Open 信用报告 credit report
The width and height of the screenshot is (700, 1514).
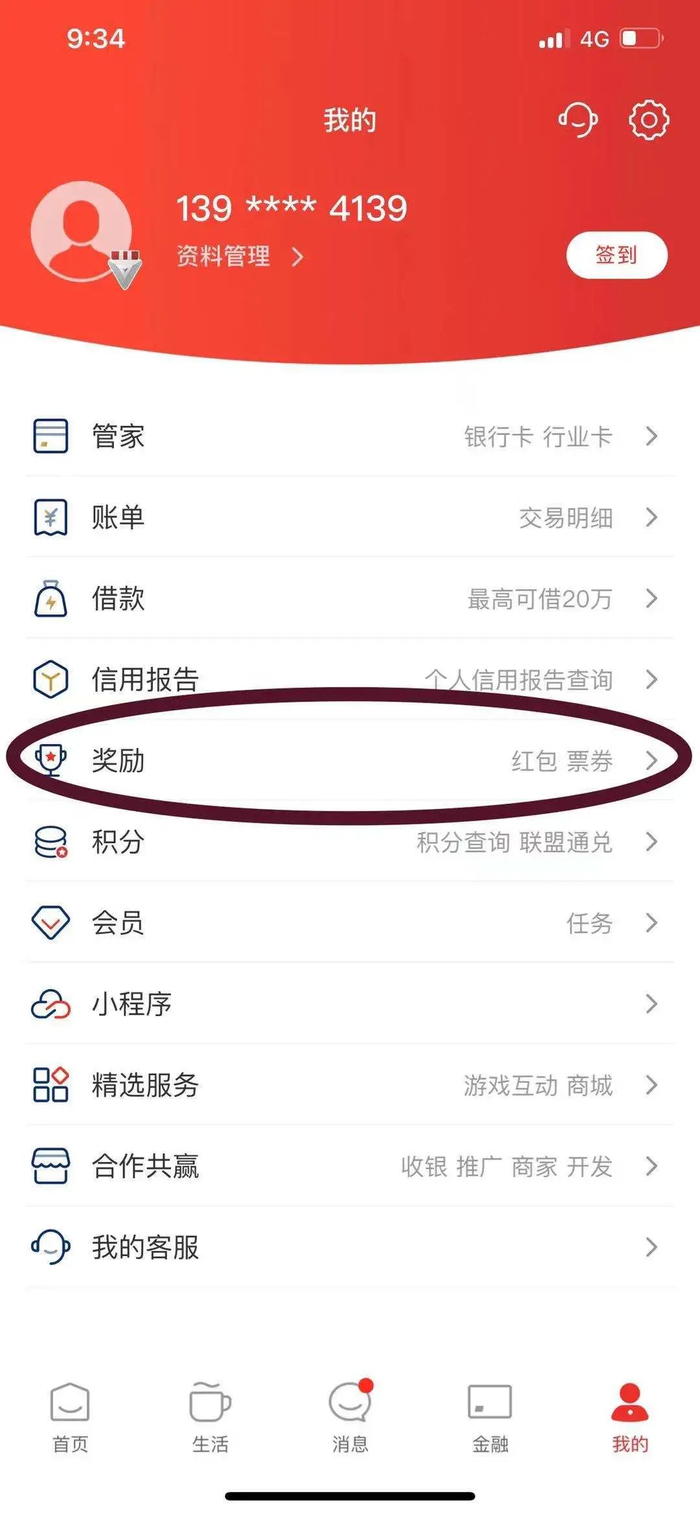pyautogui.click(x=350, y=680)
